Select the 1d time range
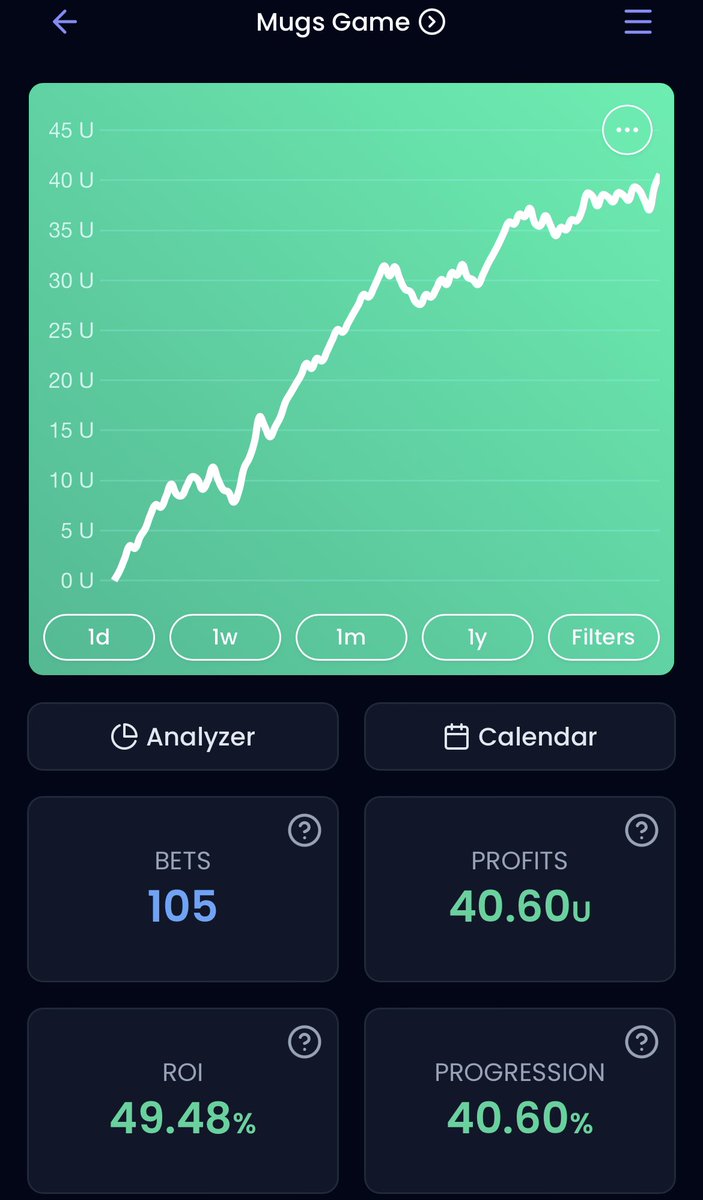The width and height of the screenshot is (703, 1200). (x=99, y=637)
